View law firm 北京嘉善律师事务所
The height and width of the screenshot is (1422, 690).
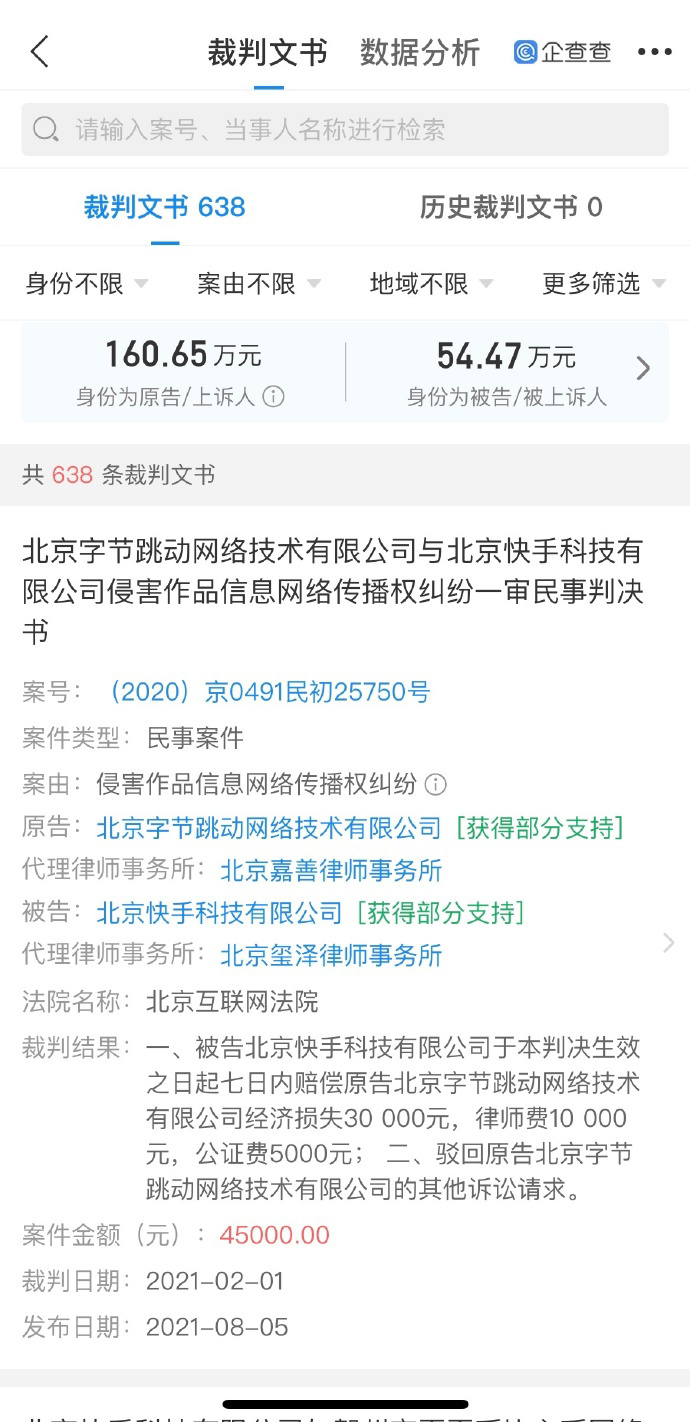click(x=331, y=871)
